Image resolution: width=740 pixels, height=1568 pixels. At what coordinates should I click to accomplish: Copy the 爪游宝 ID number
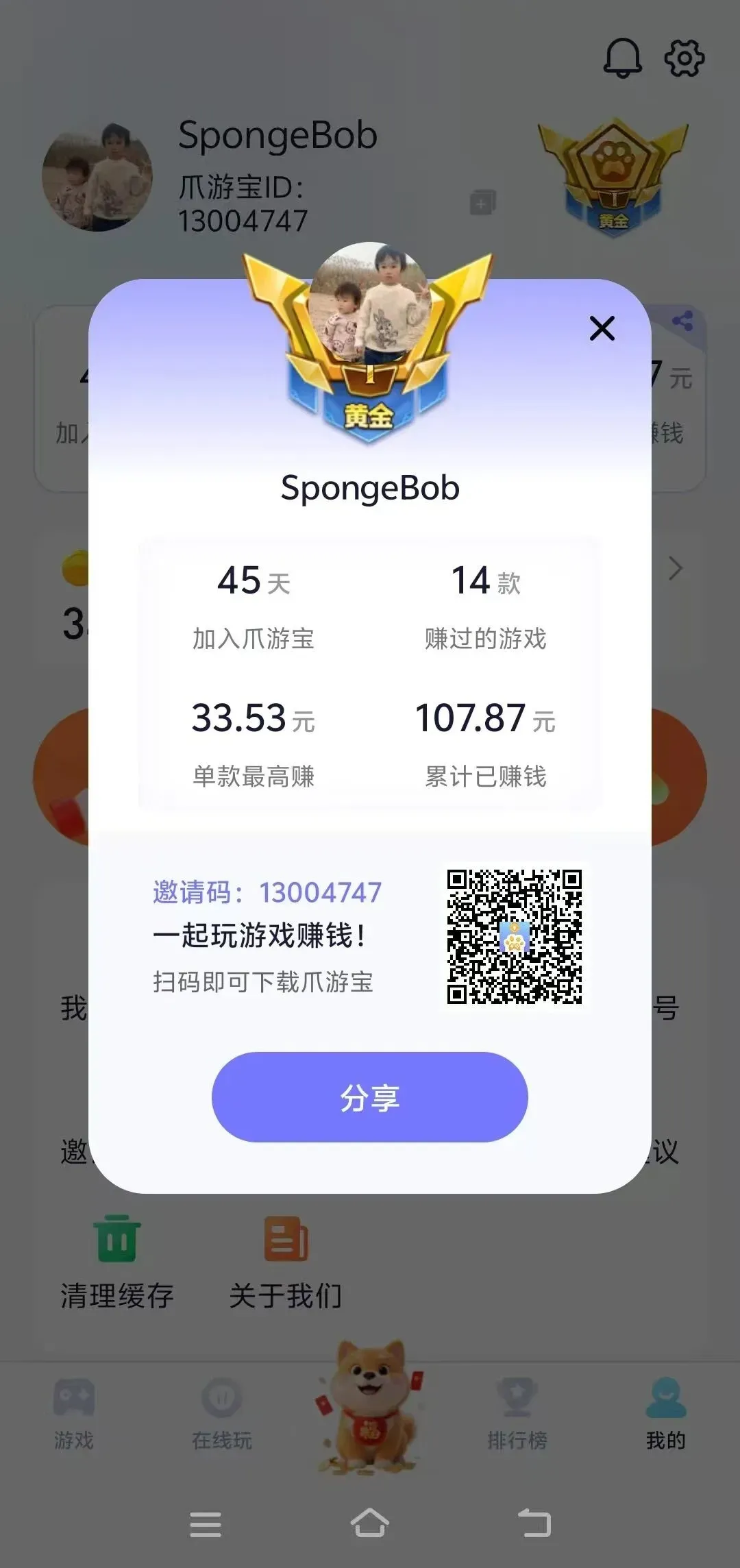point(483,202)
